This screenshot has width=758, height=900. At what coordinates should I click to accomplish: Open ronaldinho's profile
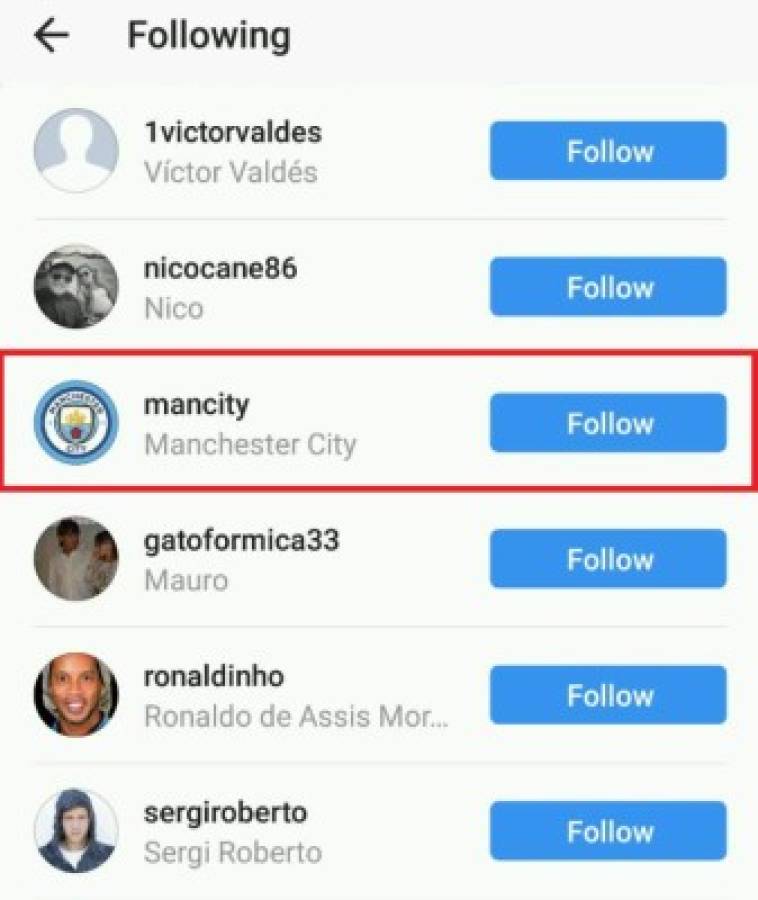(x=213, y=677)
